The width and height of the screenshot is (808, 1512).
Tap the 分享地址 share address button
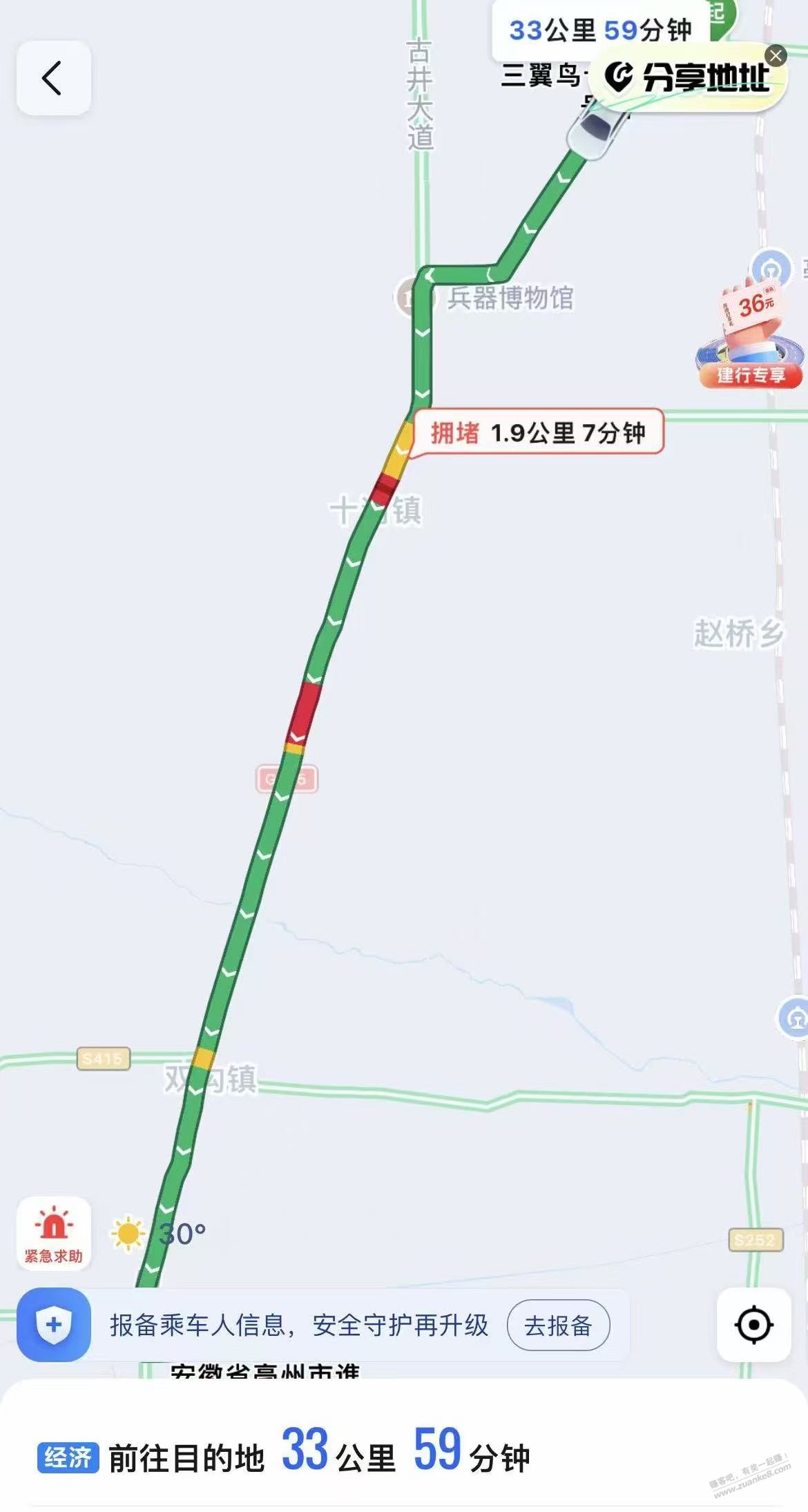pyautogui.click(x=687, y=77)
